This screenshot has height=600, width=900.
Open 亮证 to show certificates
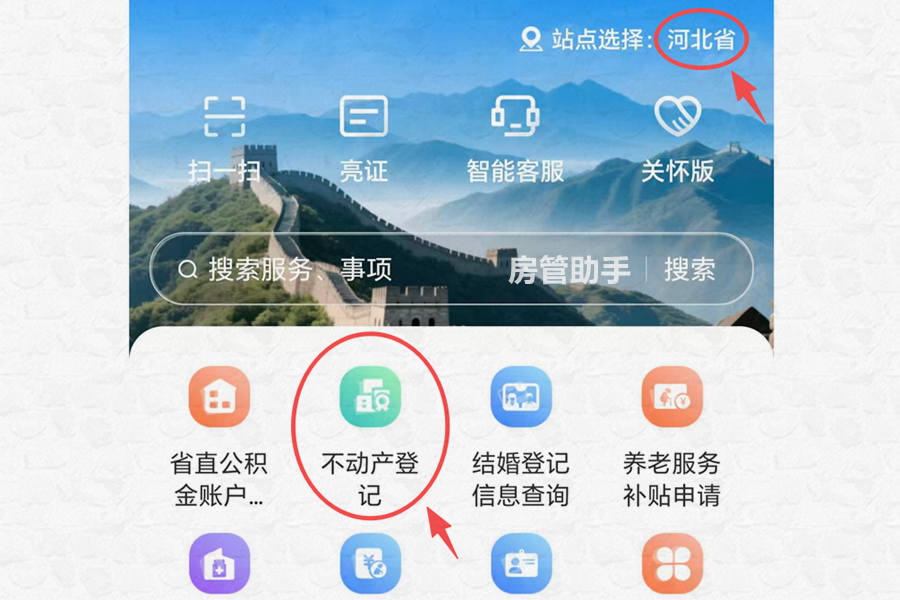point(363,137)
